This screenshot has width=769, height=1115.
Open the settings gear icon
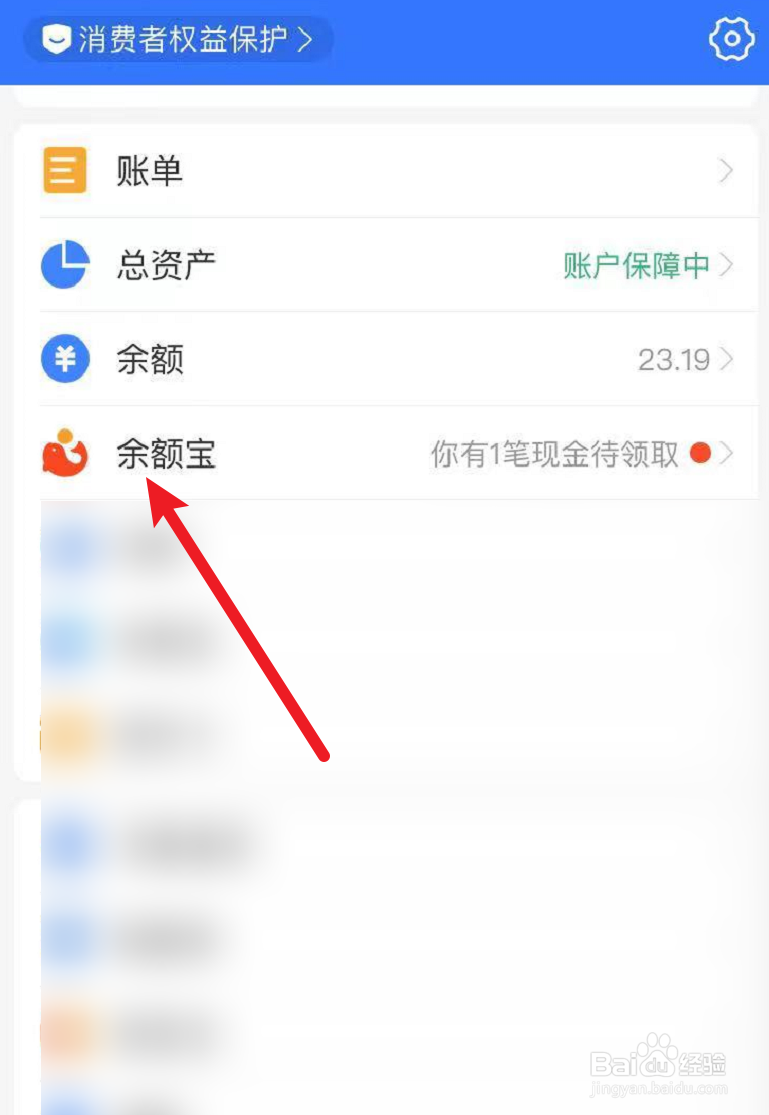click(731, 40)
